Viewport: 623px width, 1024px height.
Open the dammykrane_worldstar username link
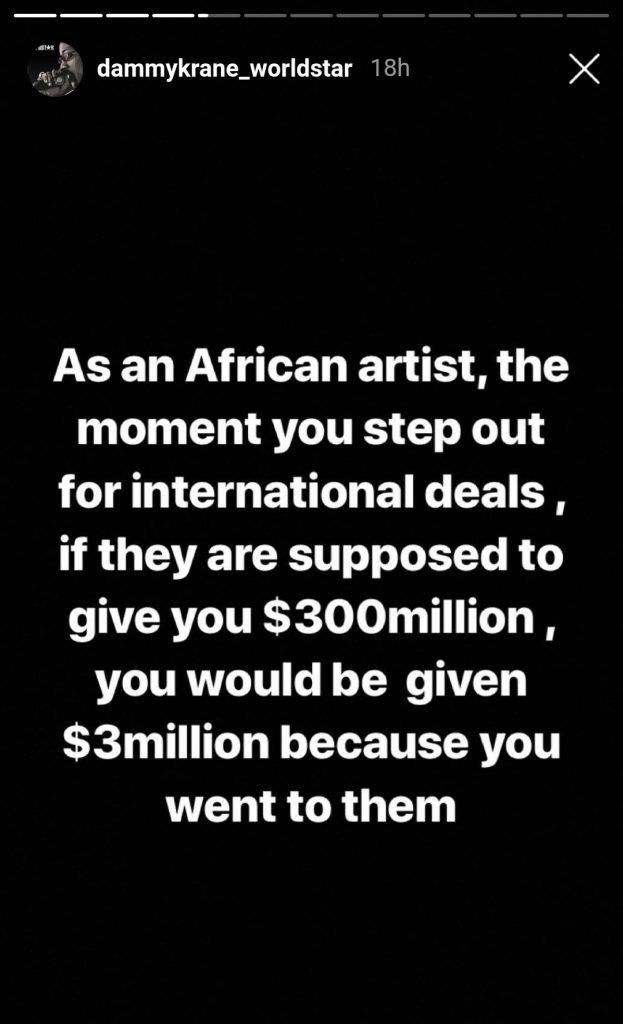(x=224, y=69)
